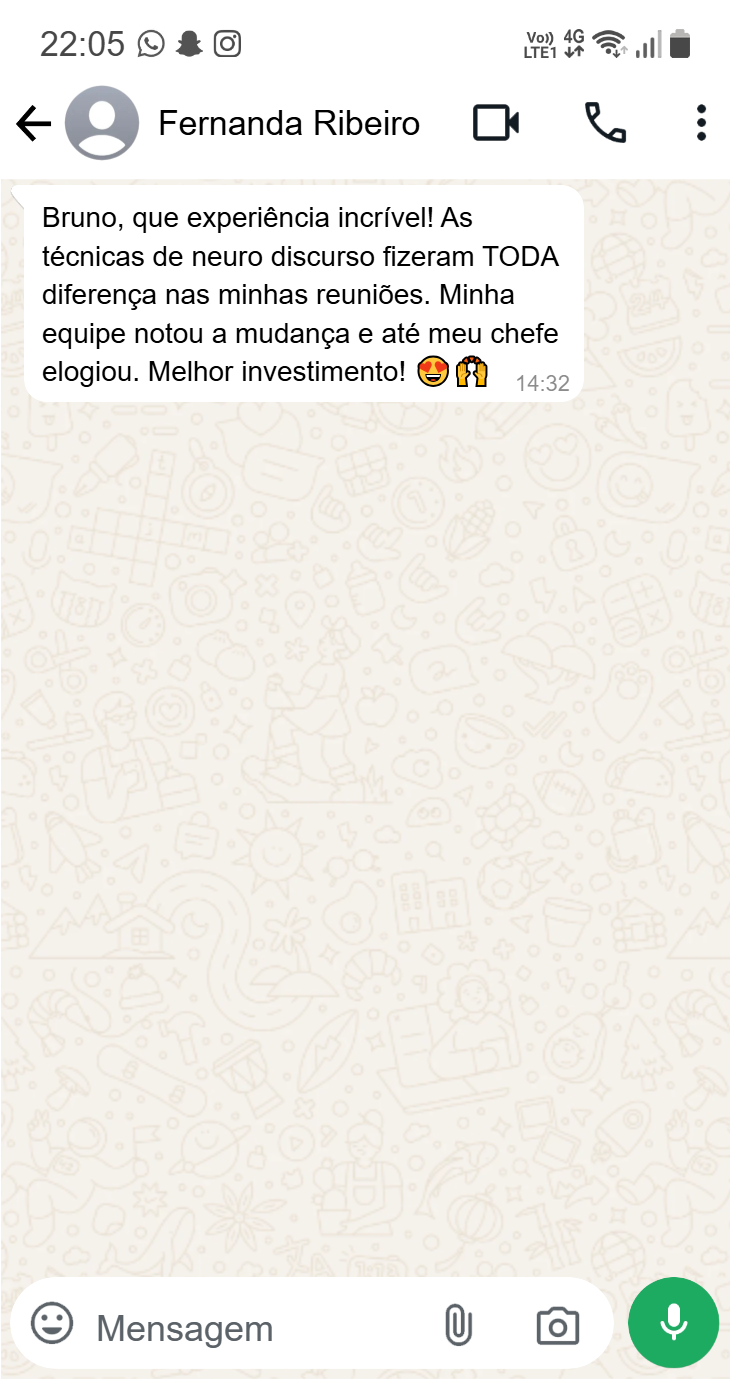
Task: Tap the contact name Fernanda Ribeiro
Action: [288, 122]
